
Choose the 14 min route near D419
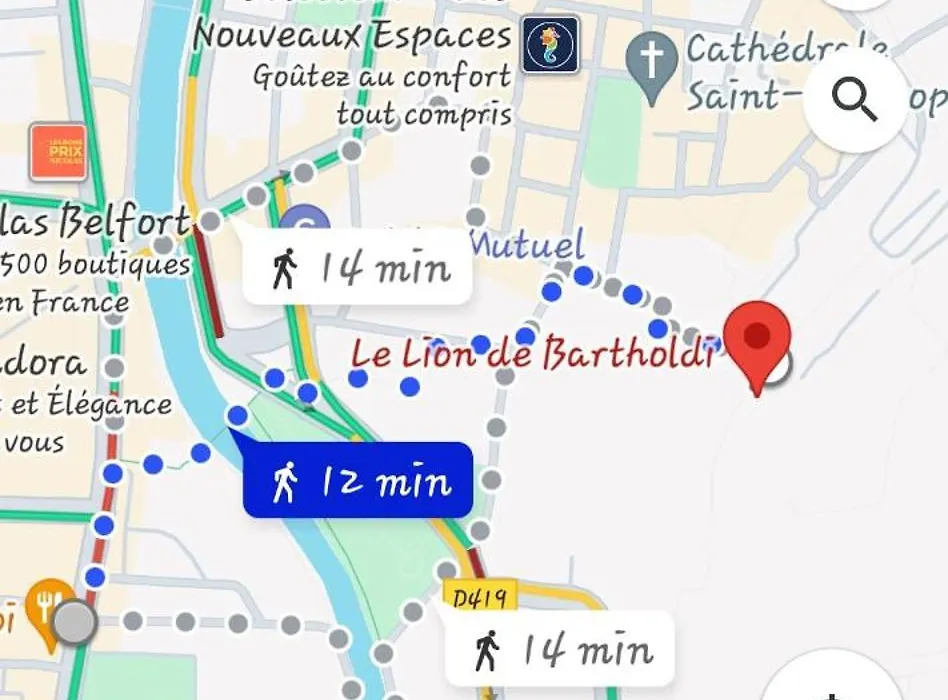(x=559, y=650)
